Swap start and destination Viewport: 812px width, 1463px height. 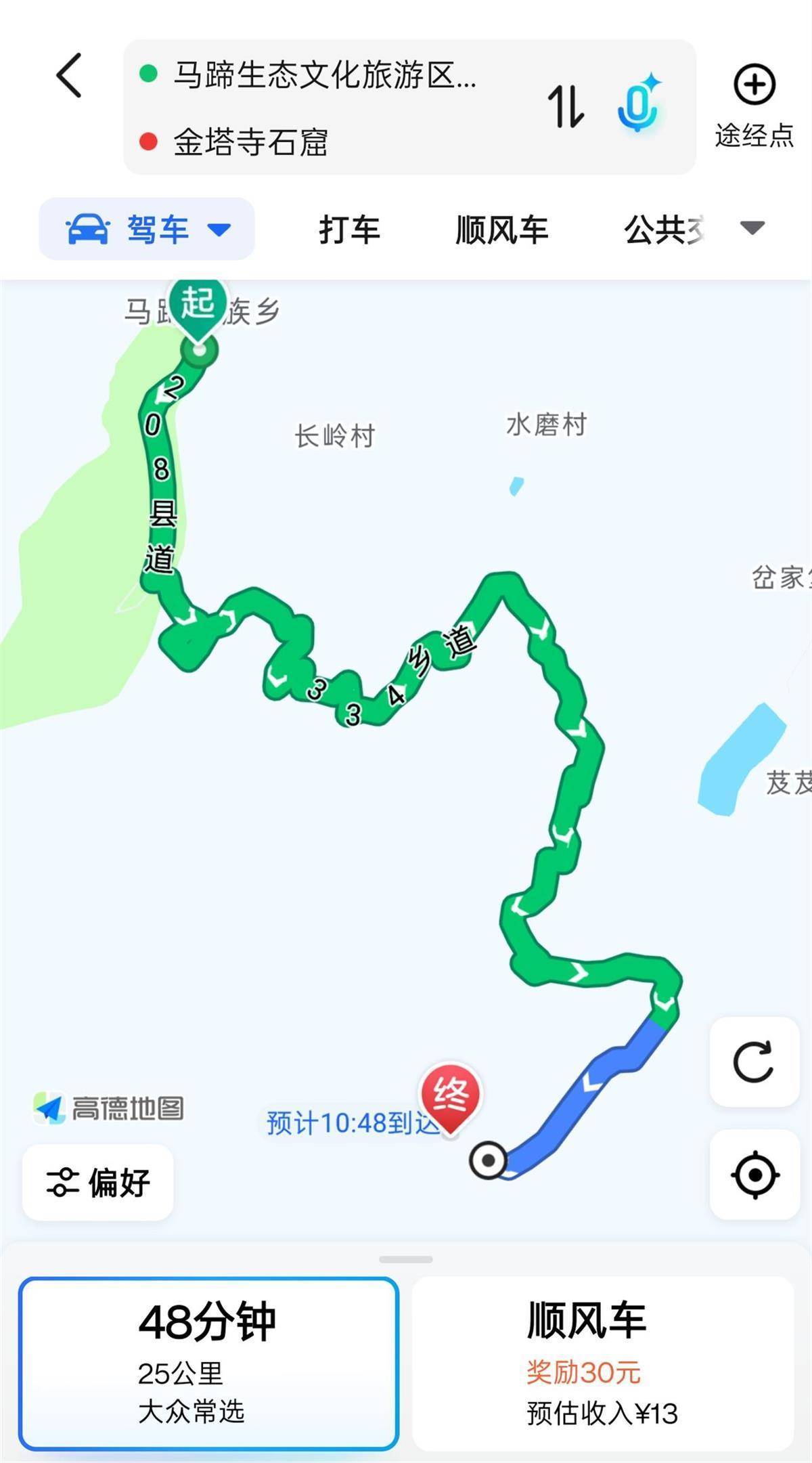click(x=565, y=107)
